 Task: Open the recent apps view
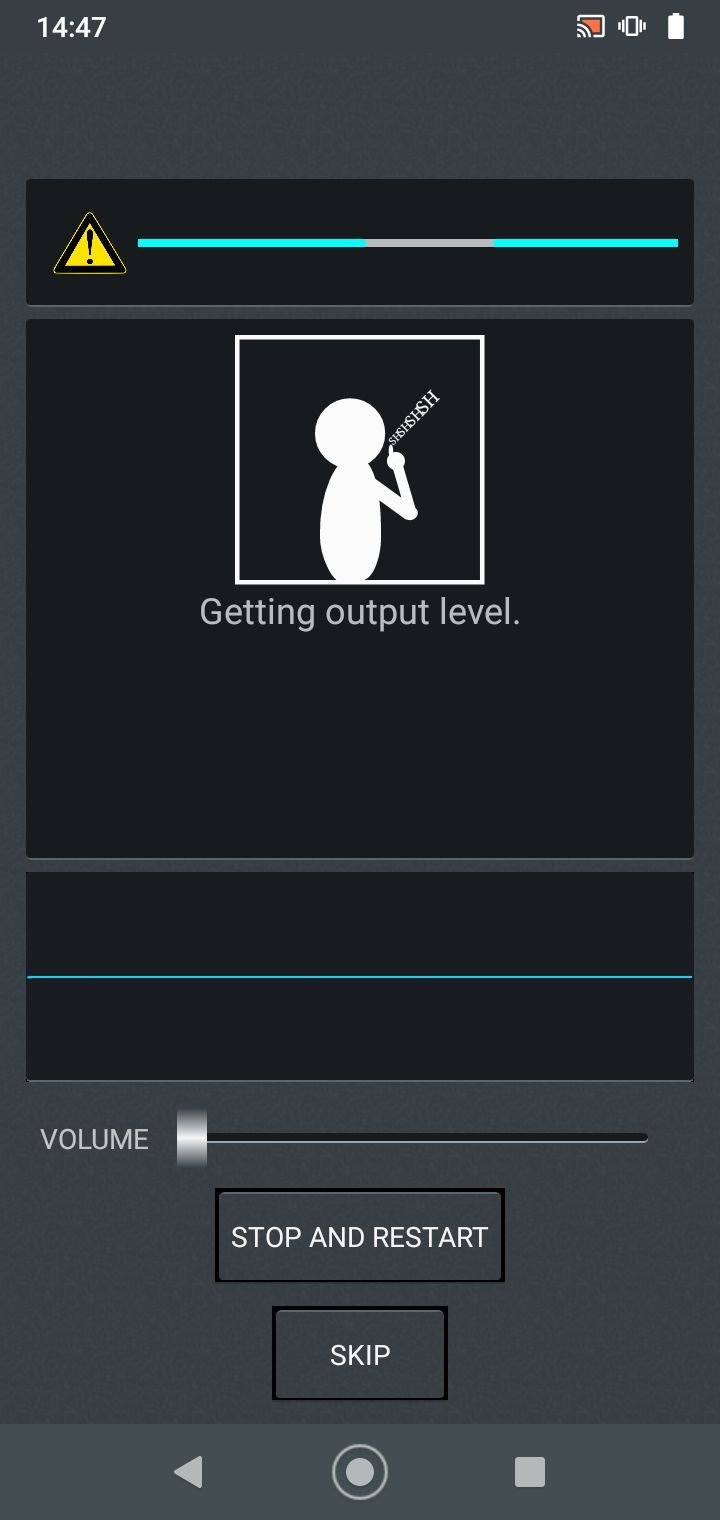tap(530, 1472)
